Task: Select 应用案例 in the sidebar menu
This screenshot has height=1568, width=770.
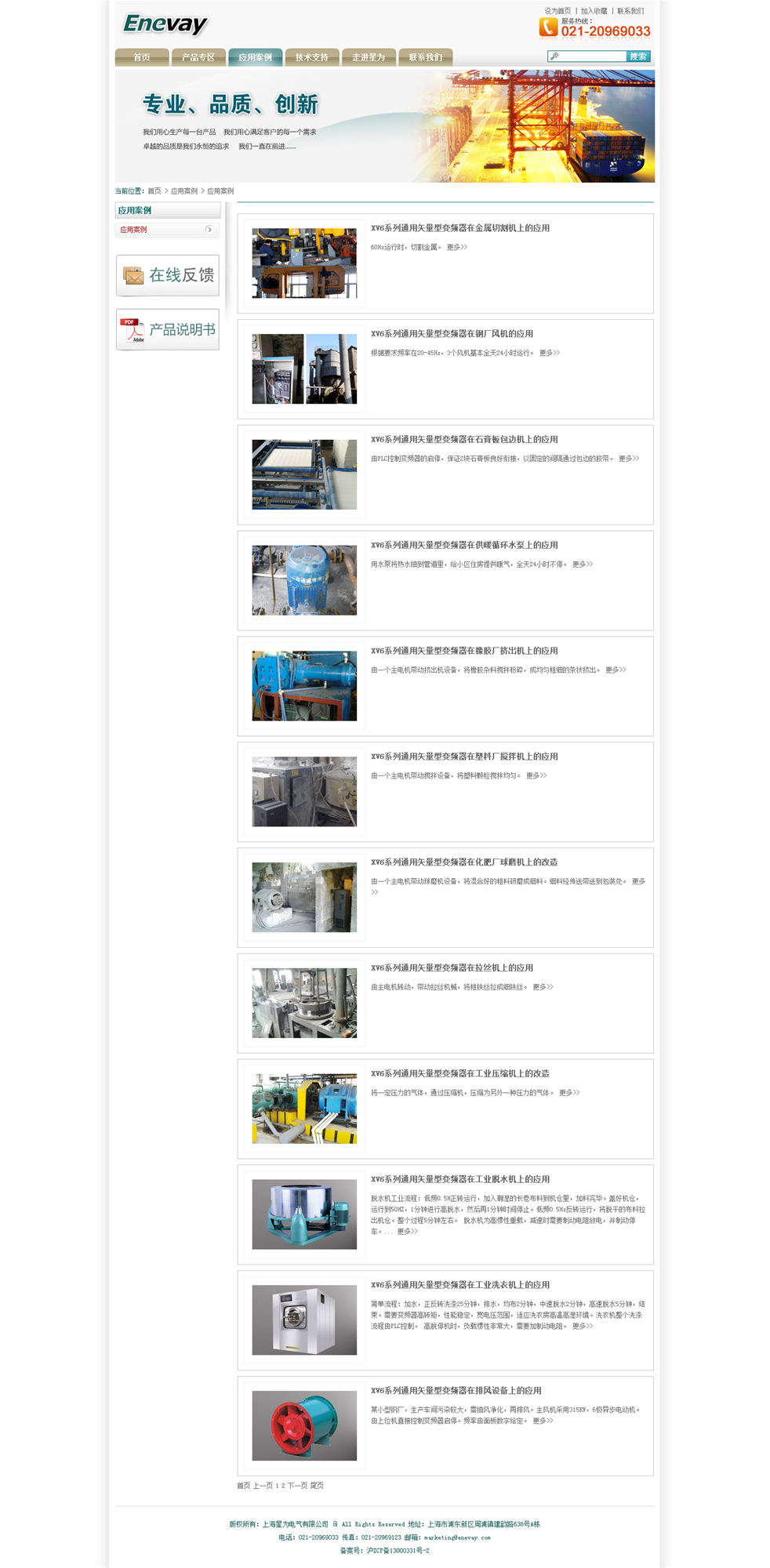Action: (134, 230)
